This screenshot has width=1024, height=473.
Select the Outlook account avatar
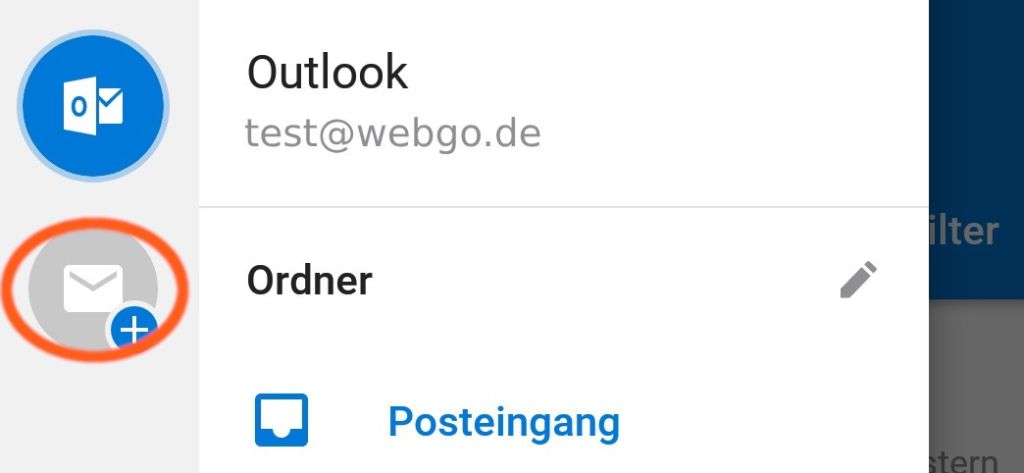(93, 106)
